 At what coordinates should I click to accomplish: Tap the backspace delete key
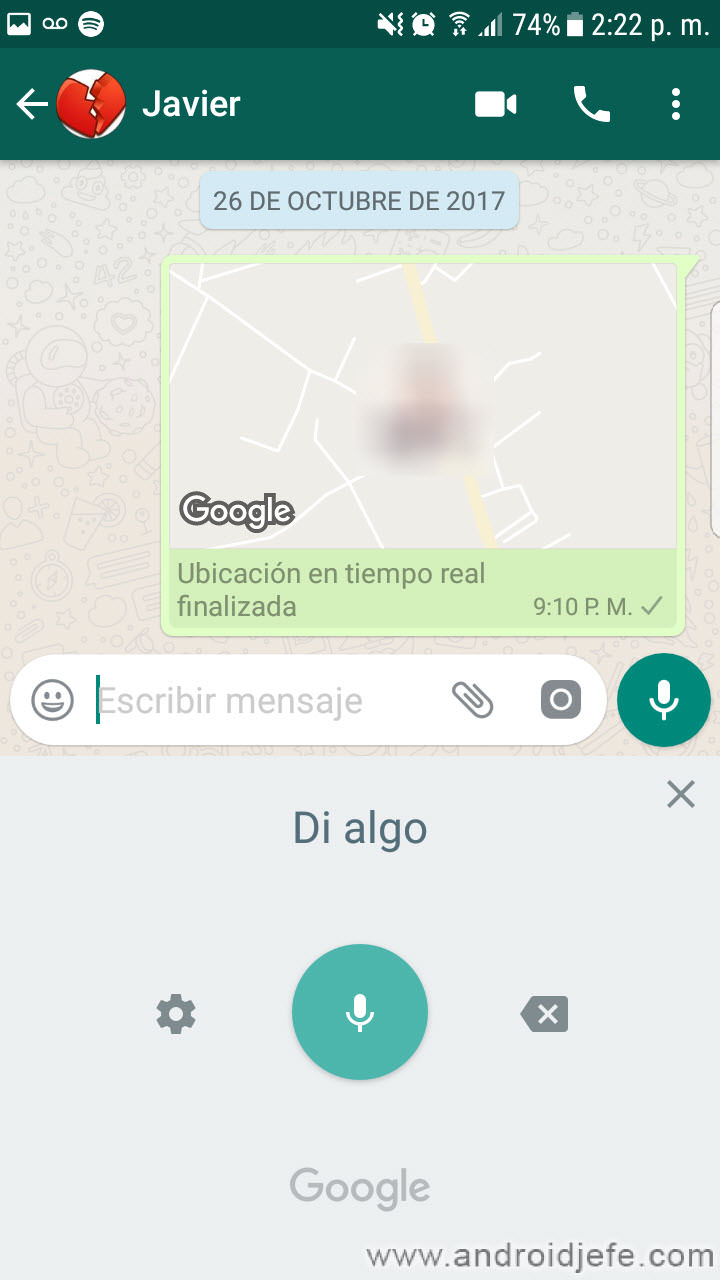(545, 1014)
